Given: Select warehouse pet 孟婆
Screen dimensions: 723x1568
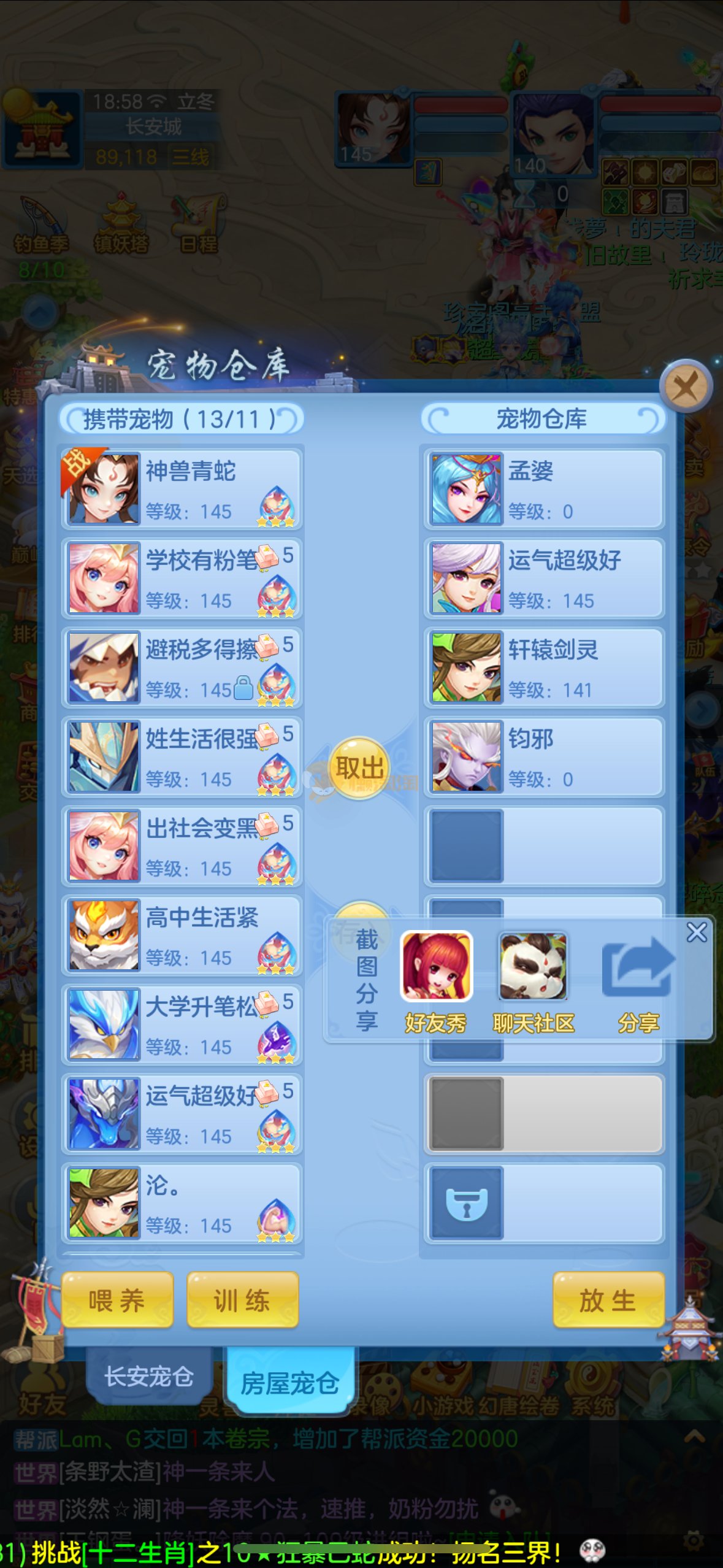Looking at the screenshot, I should (x=544, y=489).
